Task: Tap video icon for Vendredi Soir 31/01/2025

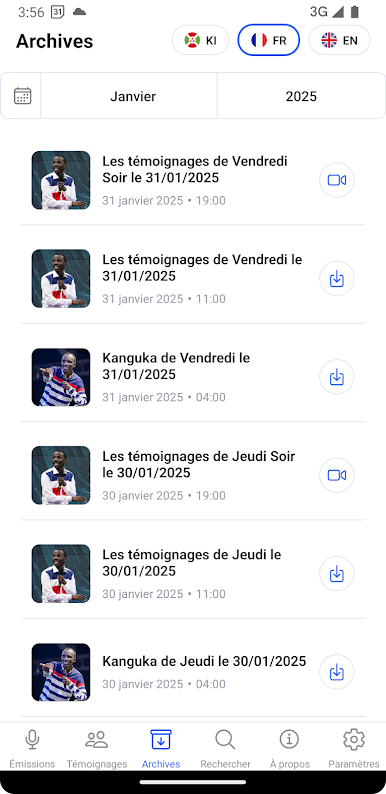Action: pos(337,180)
